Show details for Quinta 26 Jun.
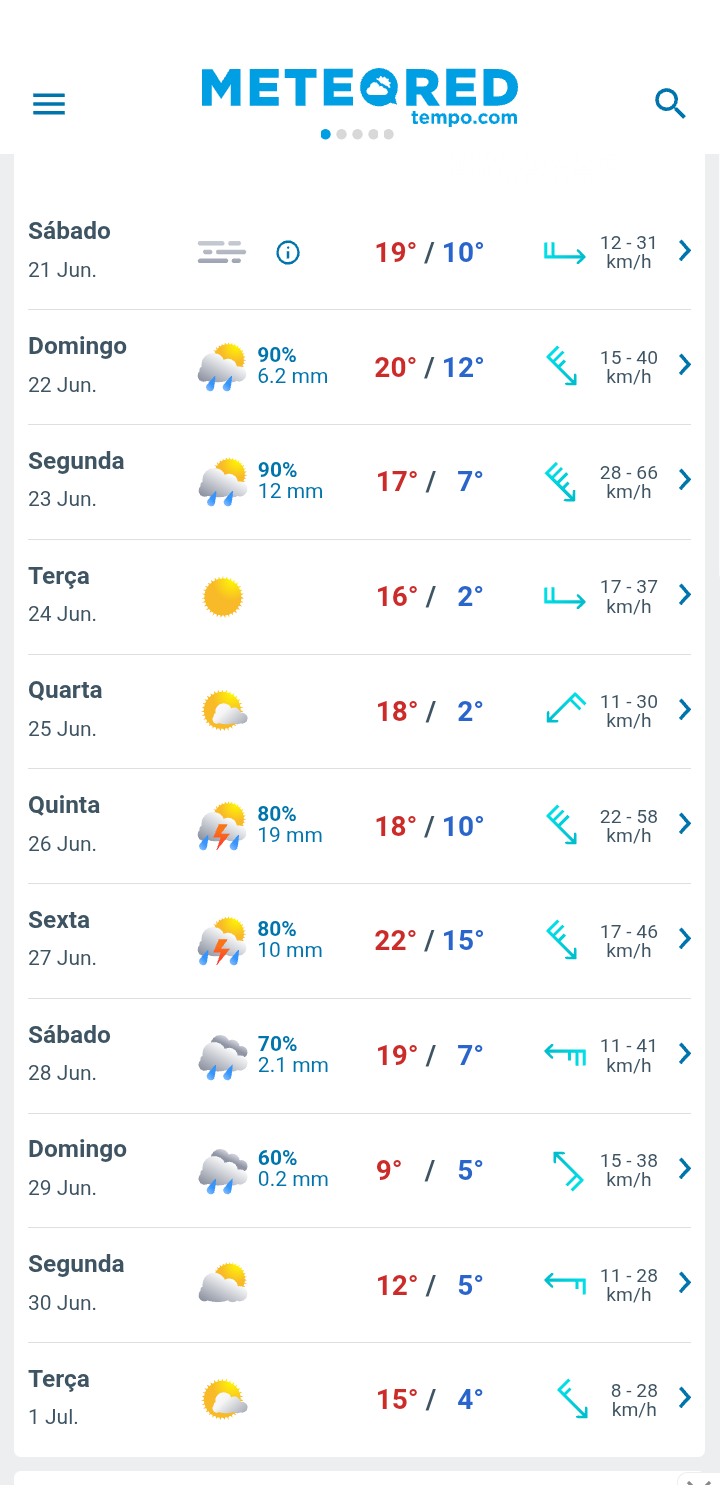 pos(359,826)
